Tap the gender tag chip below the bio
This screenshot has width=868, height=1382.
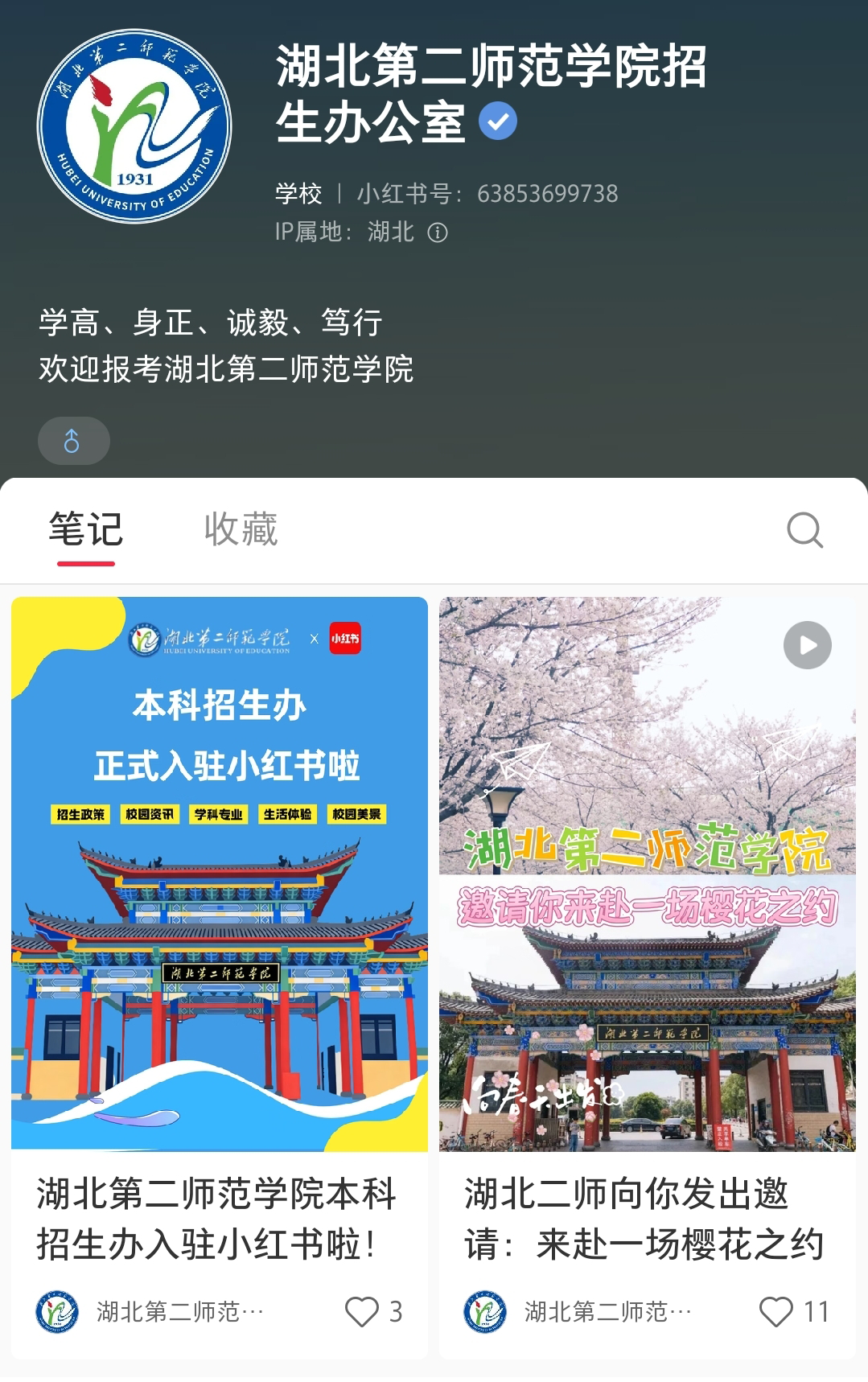point(73,441)
